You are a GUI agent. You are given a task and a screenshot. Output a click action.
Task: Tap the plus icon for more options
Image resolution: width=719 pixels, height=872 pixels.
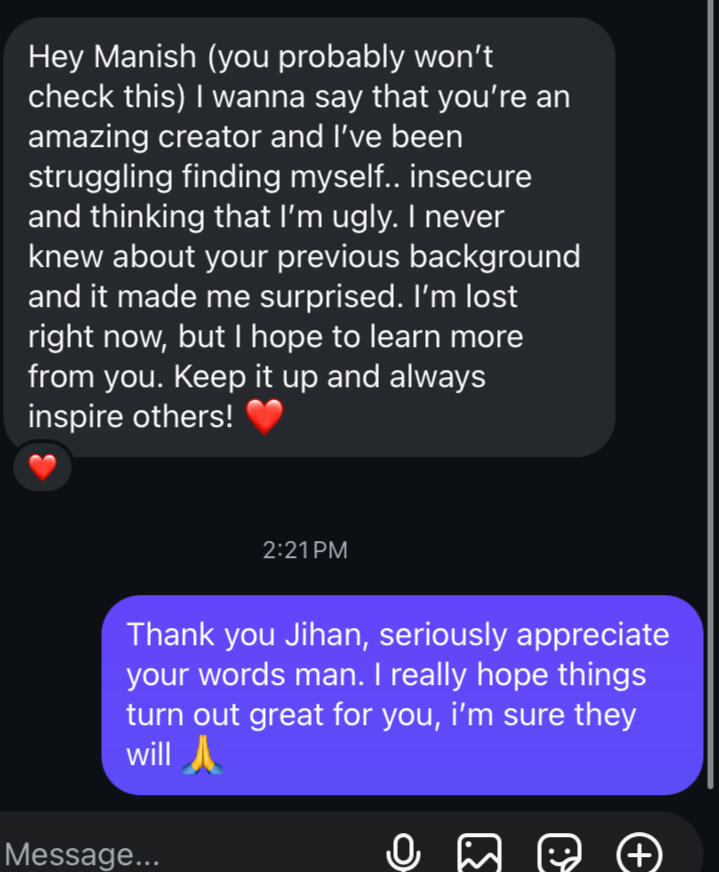pyautogui.click(x=640, y=854)
